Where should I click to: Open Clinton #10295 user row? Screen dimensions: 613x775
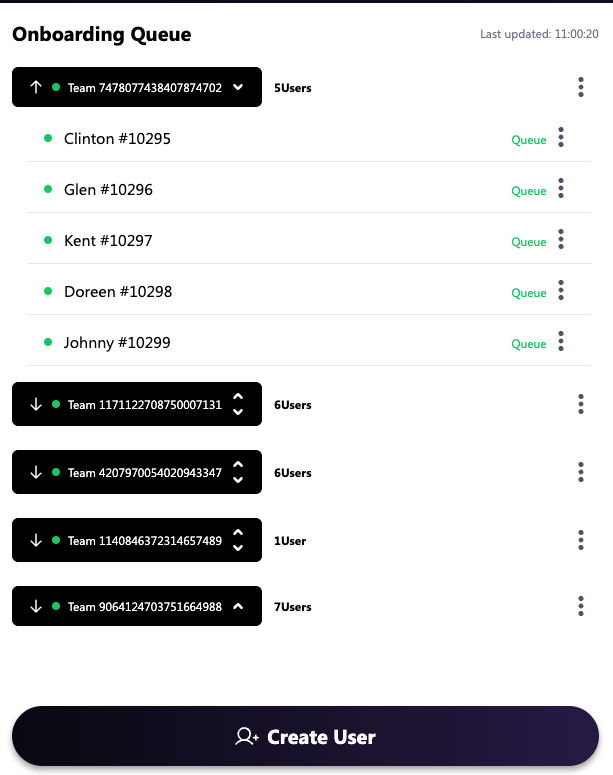point(117,139)
